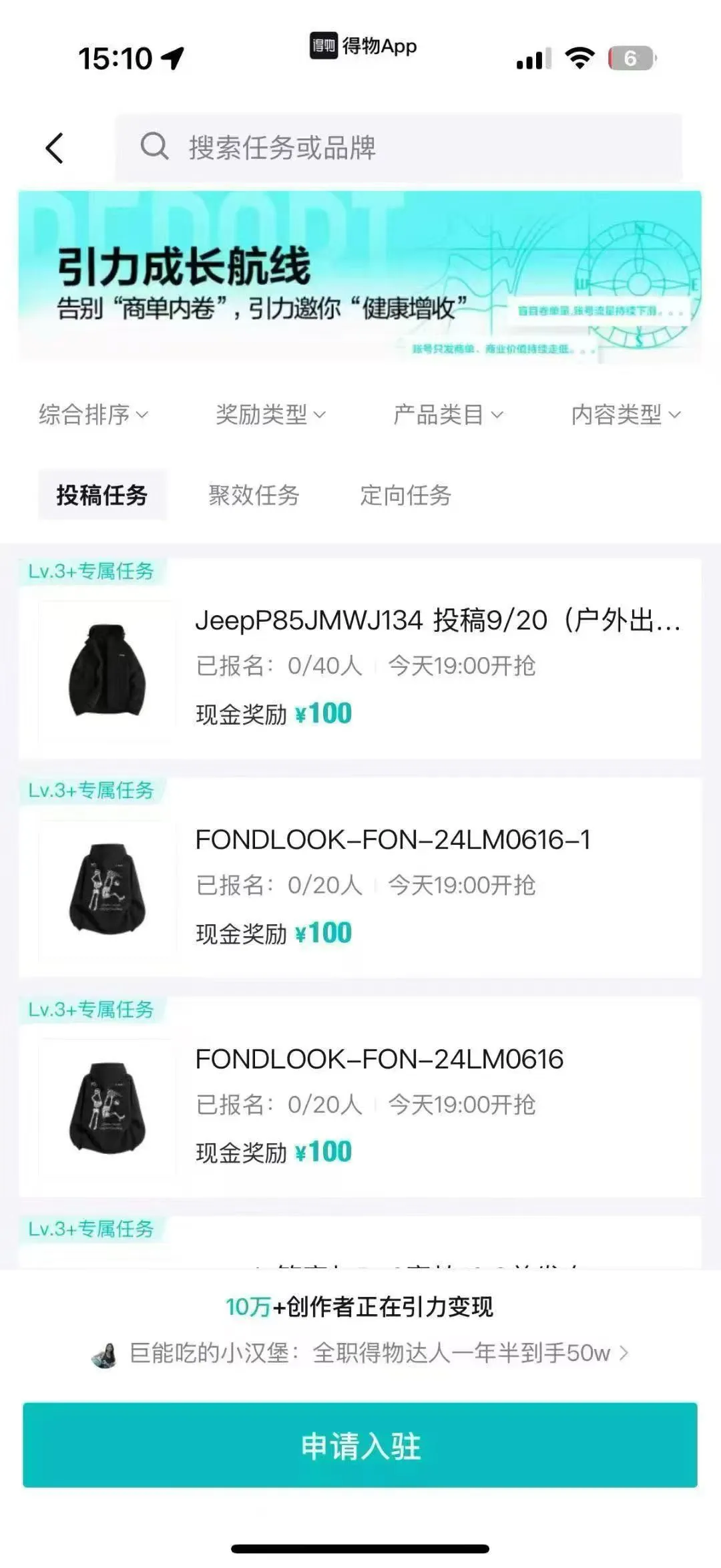
Task: Select the 投稿任务 tab
Action: coord(102,496)
